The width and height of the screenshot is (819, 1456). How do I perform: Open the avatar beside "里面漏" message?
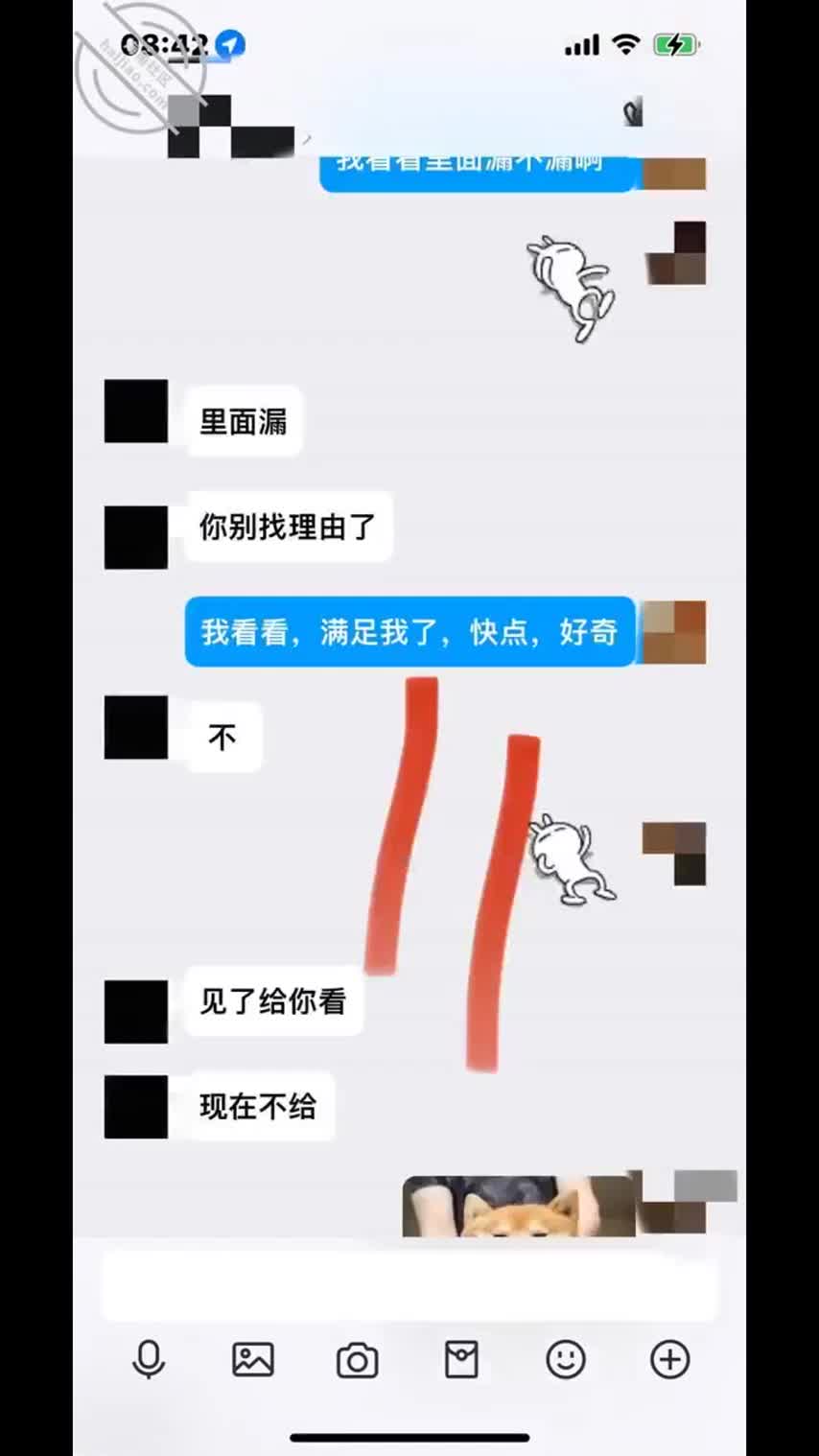click(136, 411)
